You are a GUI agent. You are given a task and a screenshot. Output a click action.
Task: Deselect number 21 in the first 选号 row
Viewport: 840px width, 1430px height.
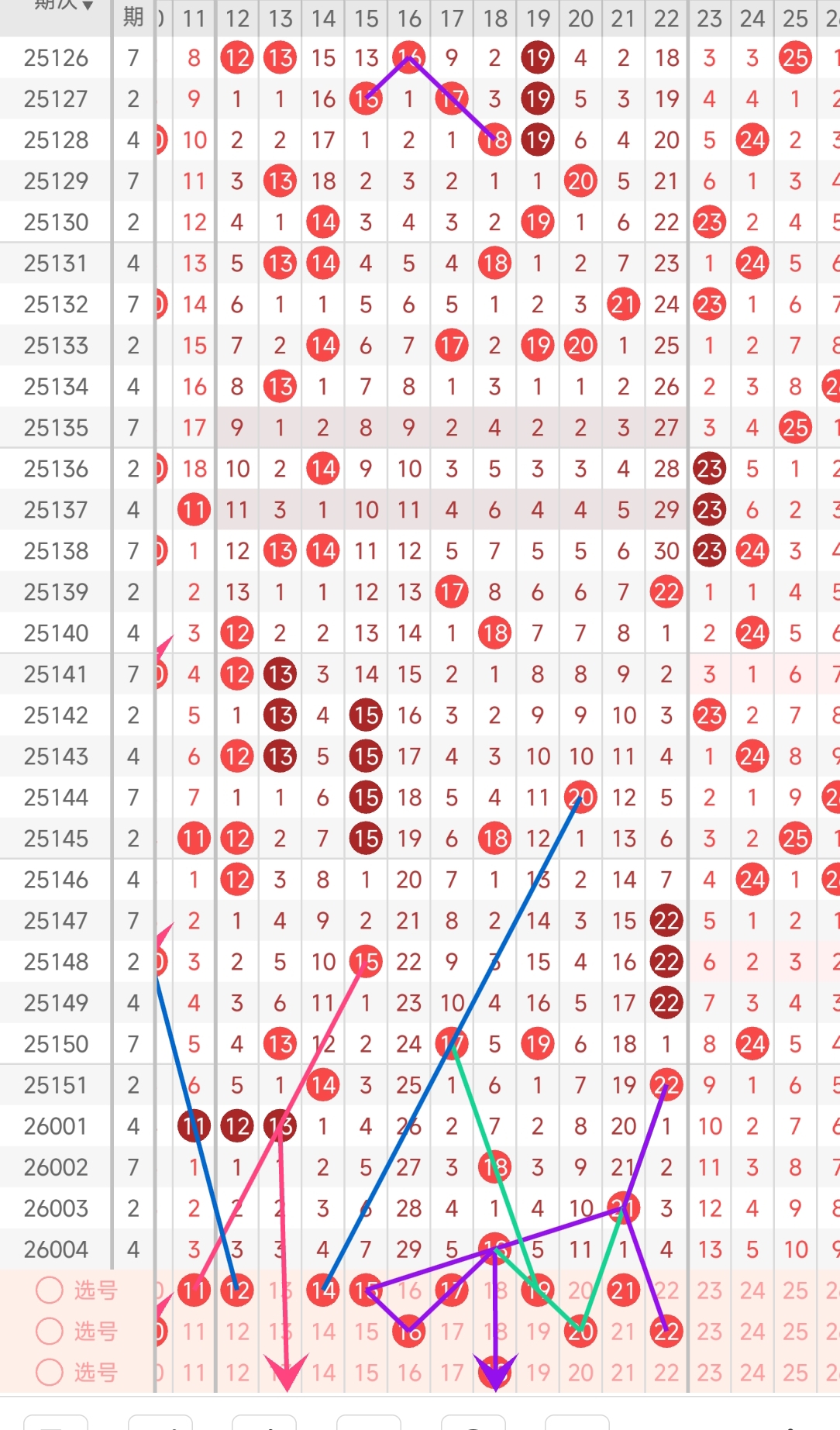click(x=623, y=1290)
